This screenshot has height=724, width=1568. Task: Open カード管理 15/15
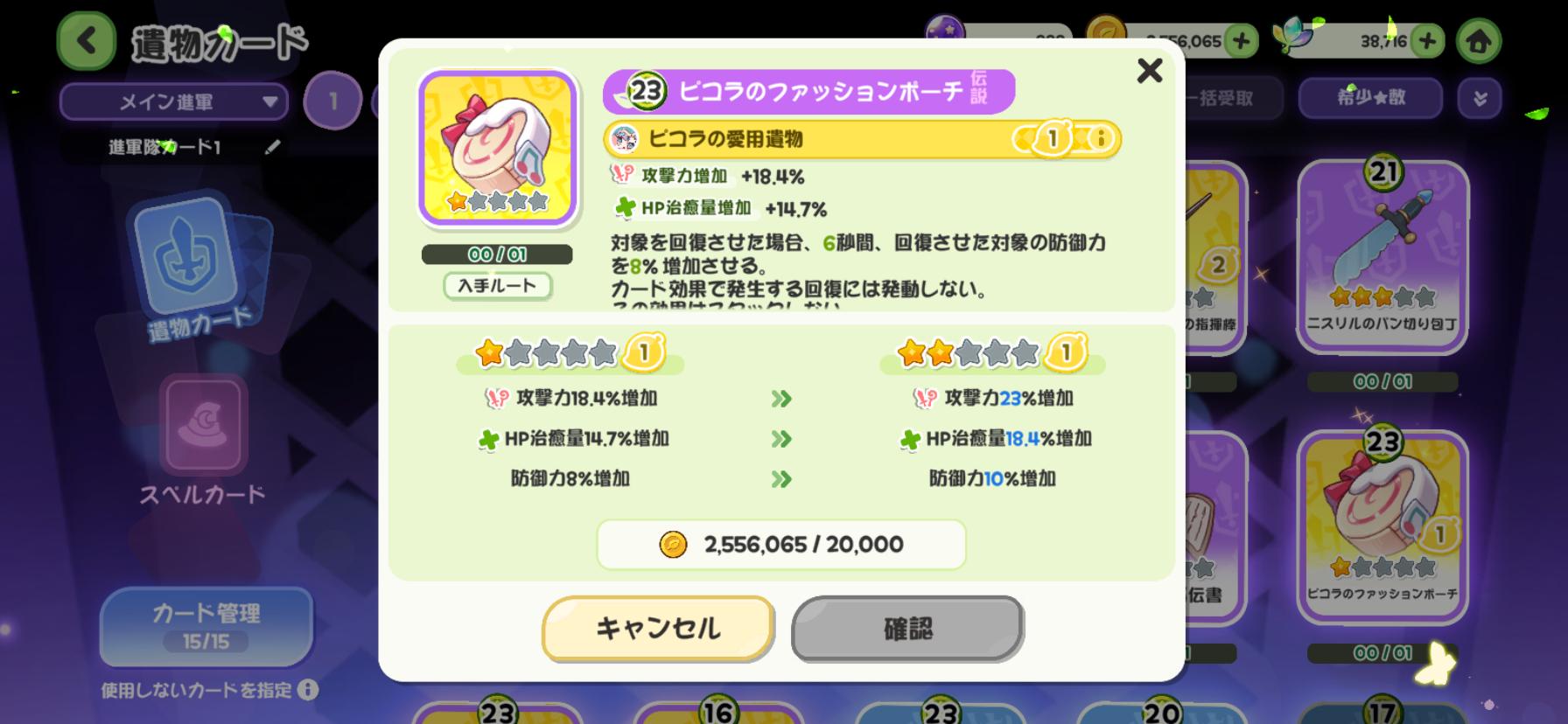coord(206,626)
